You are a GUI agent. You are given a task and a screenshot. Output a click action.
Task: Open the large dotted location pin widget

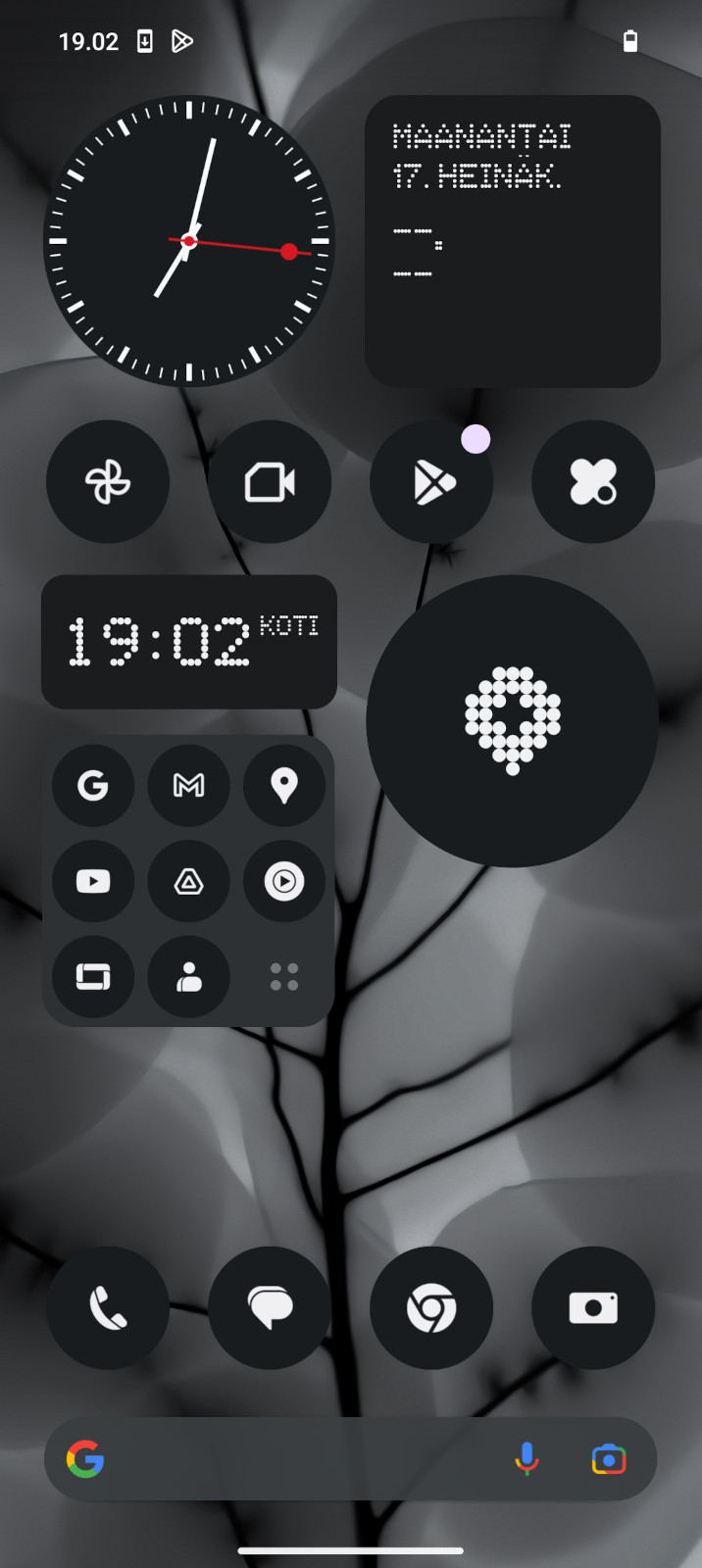[513, 721]
